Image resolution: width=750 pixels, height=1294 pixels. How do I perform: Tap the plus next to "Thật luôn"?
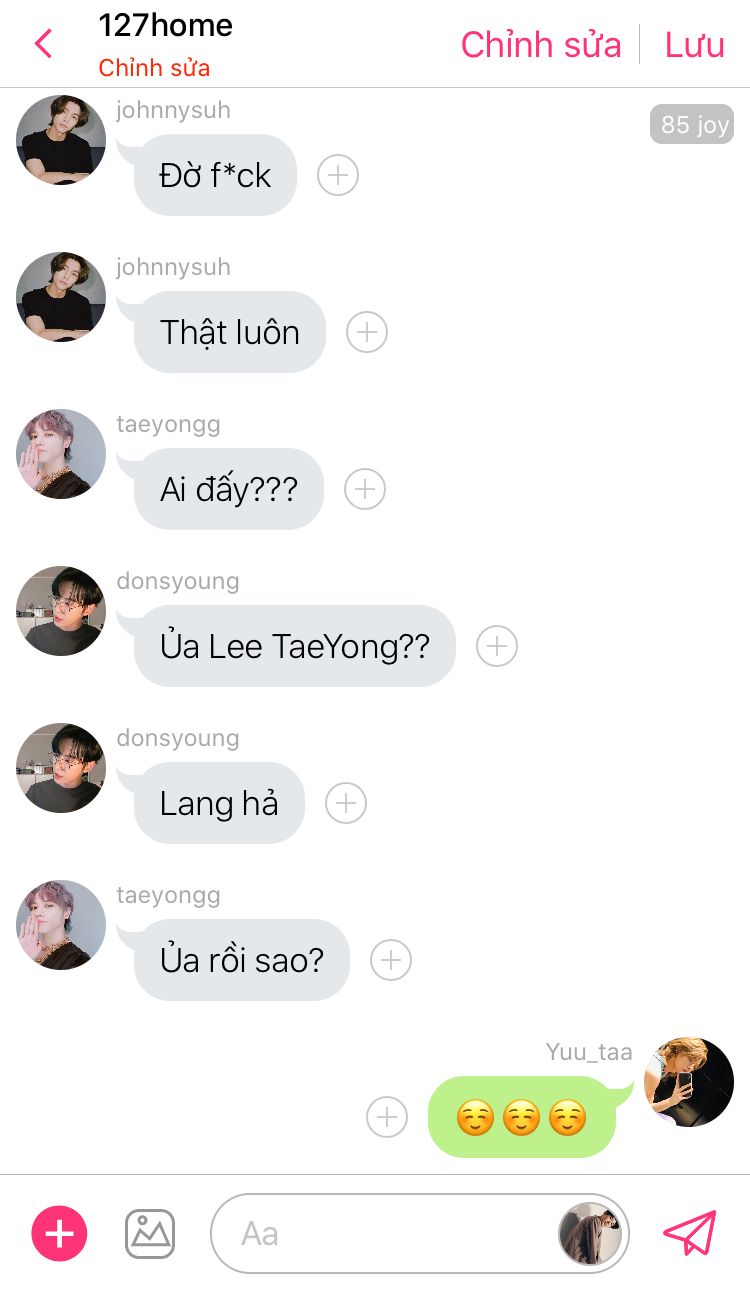pyautogui.click(x=367, y=332)
